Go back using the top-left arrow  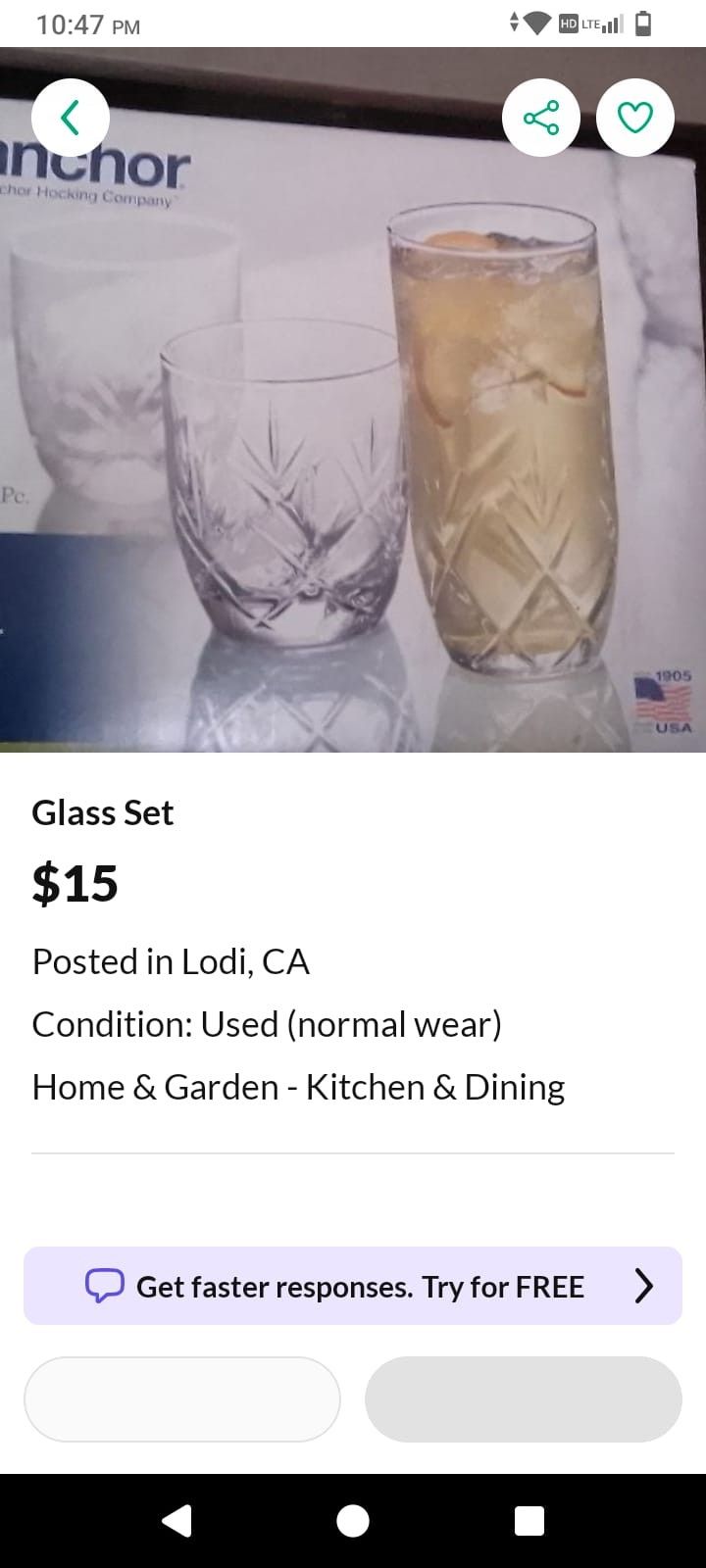[x=70, y=118]
